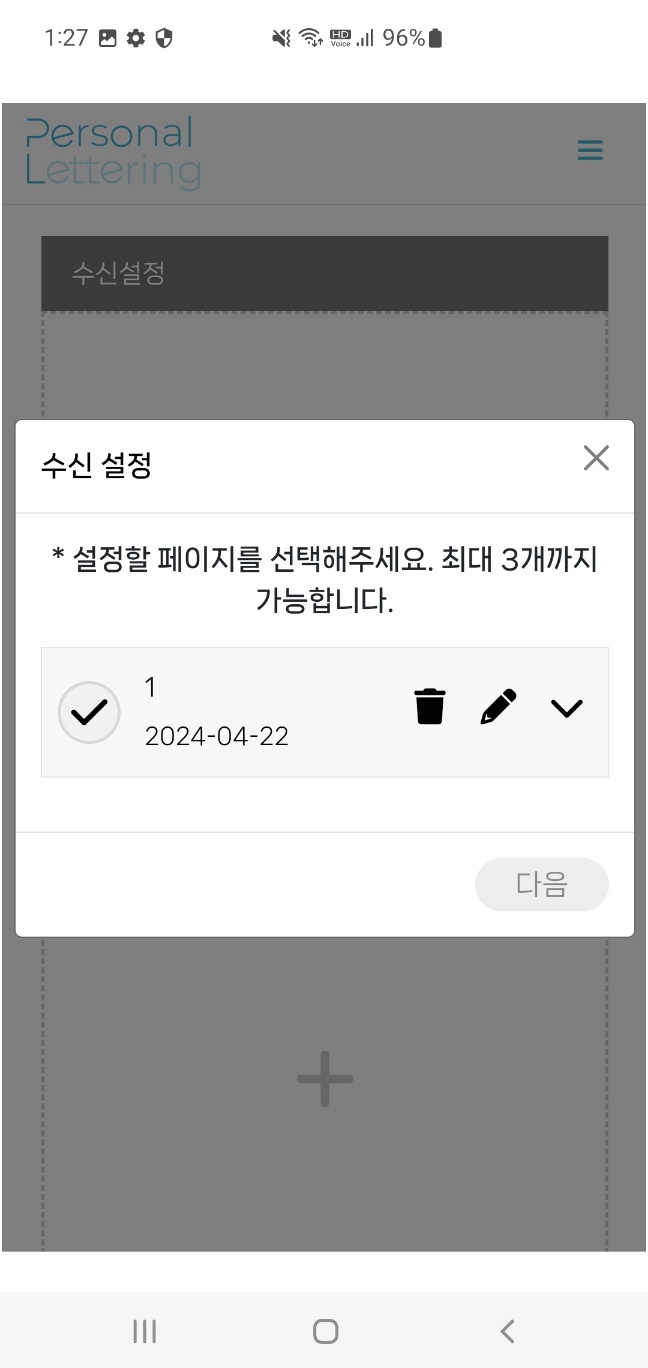The width and height of the screenshot is (648, 1368).
Task: Expand page 1 details chevron
Action: click(566, 708)
